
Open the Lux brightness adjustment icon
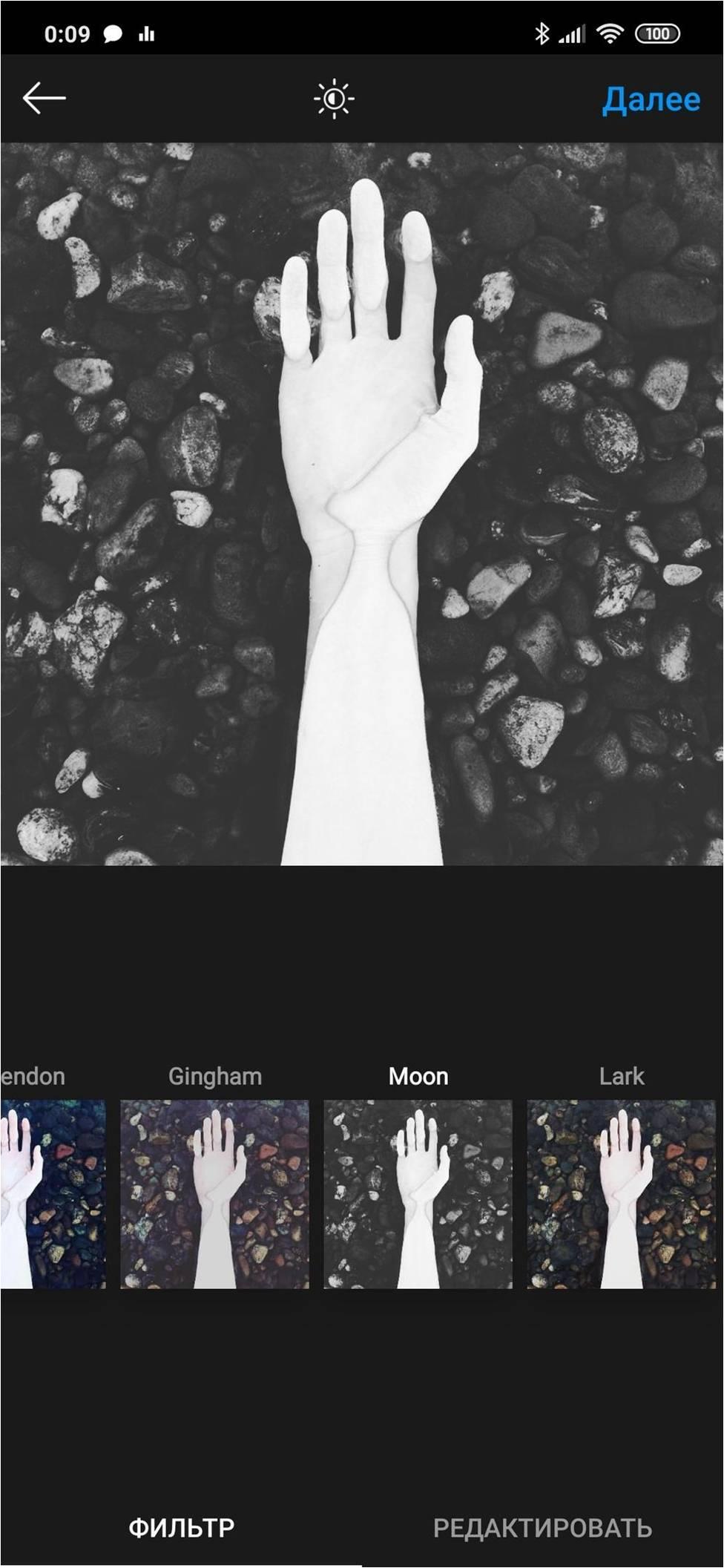tap(334, 99)
